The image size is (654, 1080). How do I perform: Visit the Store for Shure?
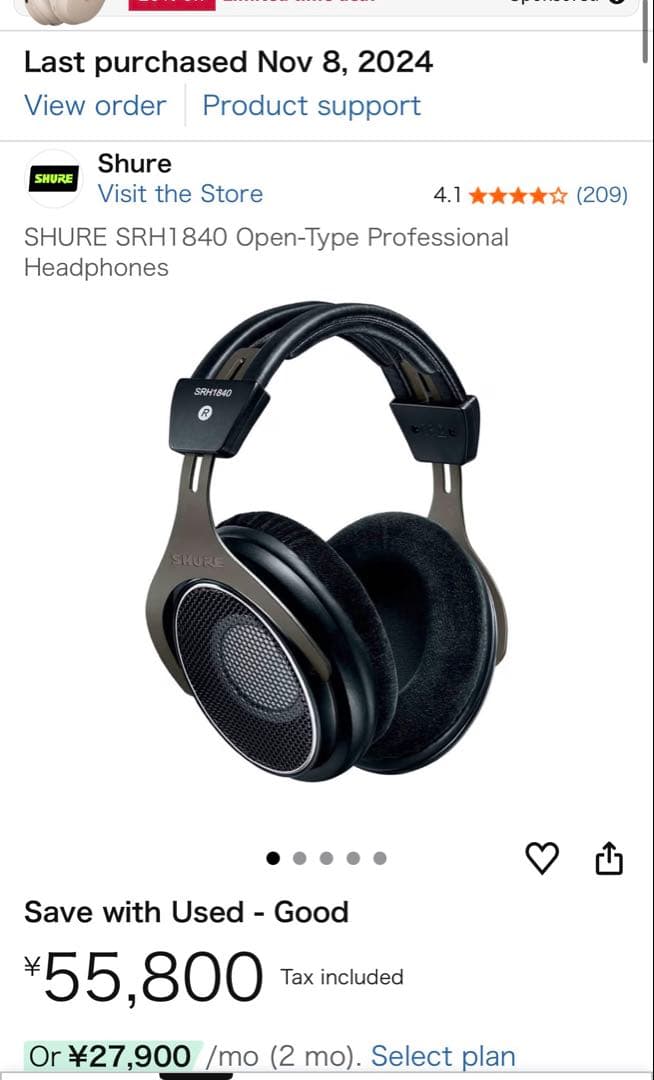coord(180,194)
